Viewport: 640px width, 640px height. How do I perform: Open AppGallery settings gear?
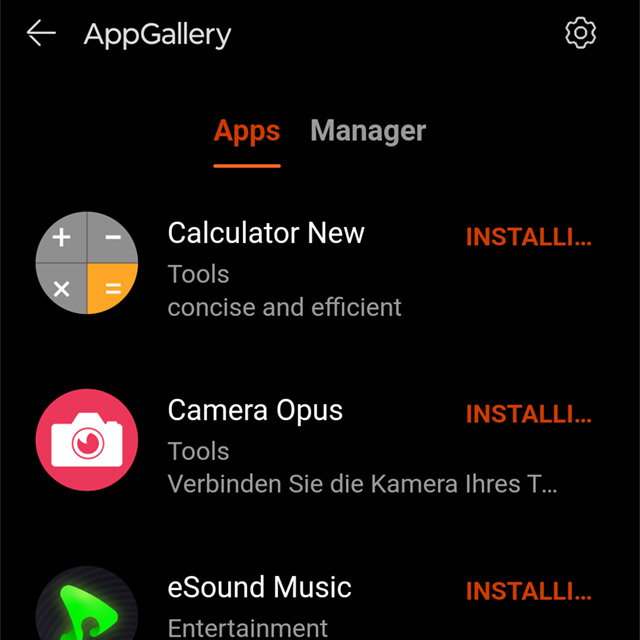[x=580, y=34]
